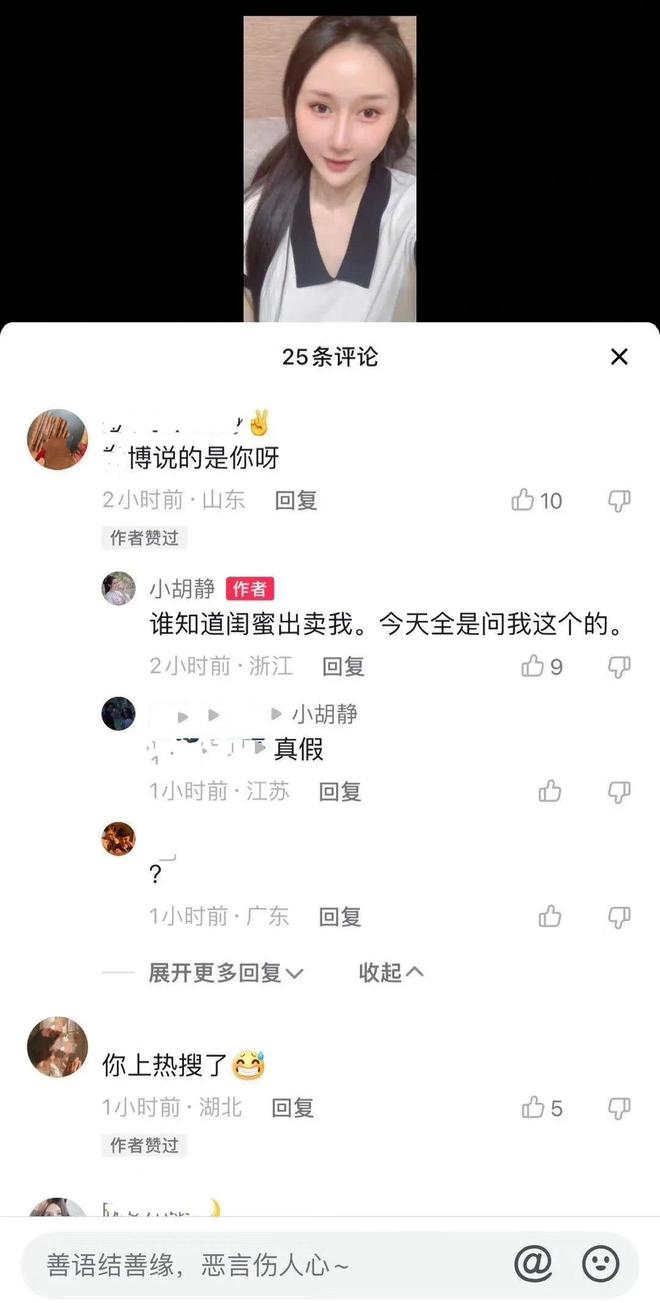Reply to the '?' comment from 广东
Screen dimensions: 660x1303
pyautogui.click(x=340, y=917)
